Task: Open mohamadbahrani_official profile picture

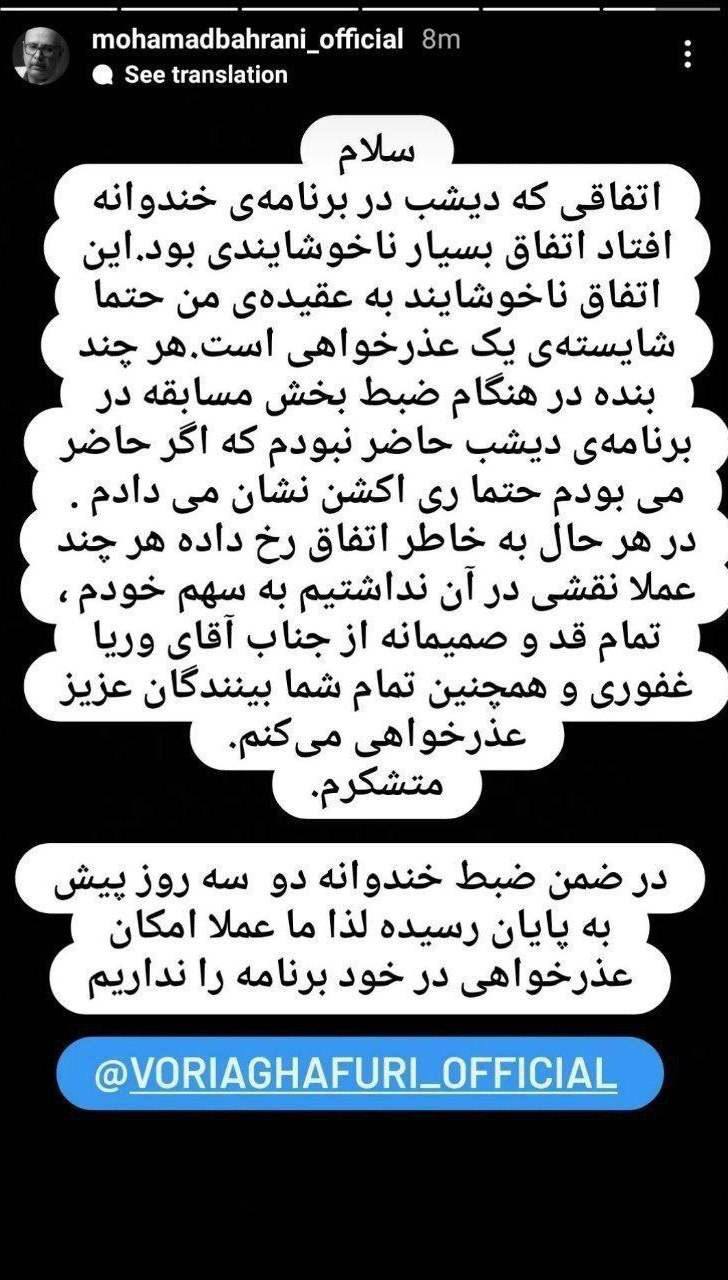Action: tap(41, 57)
